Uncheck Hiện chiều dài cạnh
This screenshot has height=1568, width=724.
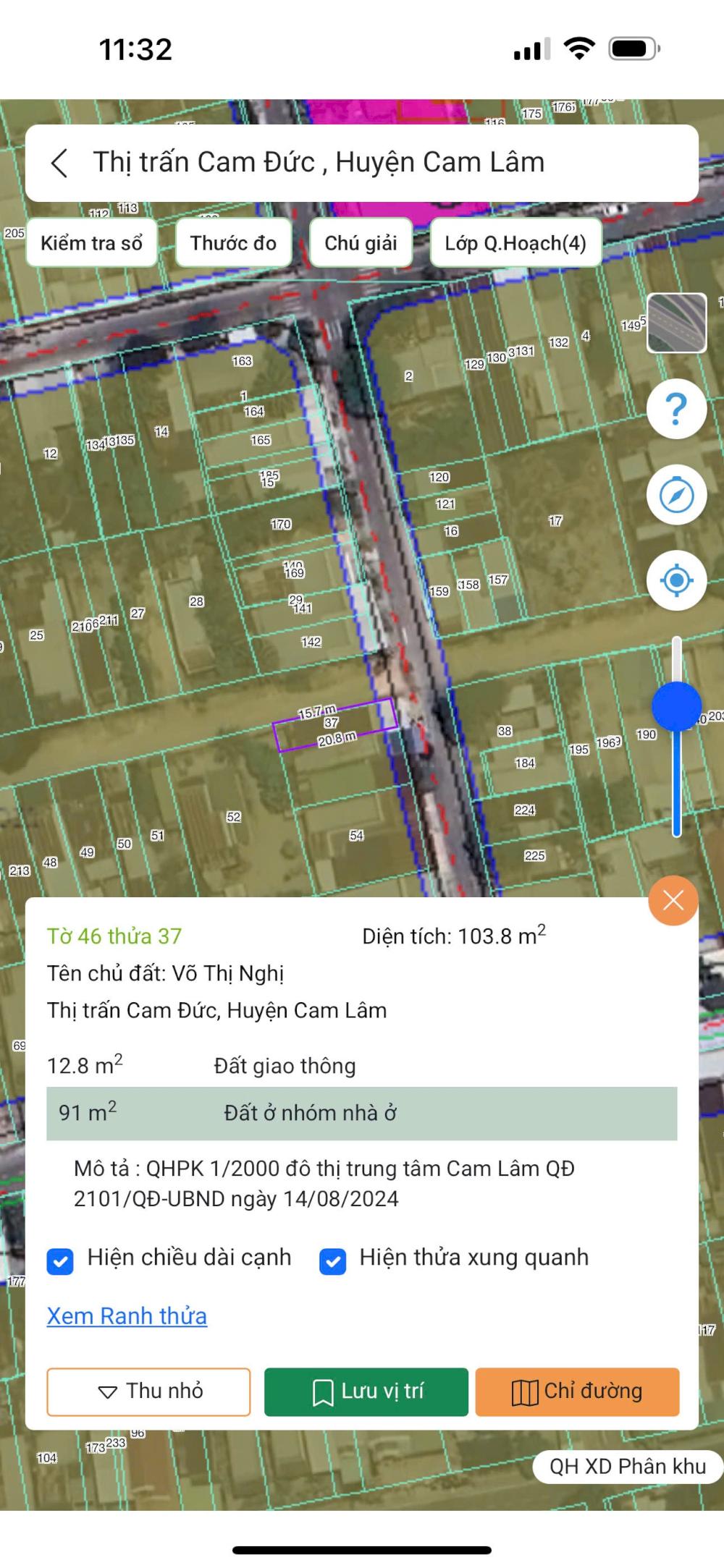(60, 1261)
